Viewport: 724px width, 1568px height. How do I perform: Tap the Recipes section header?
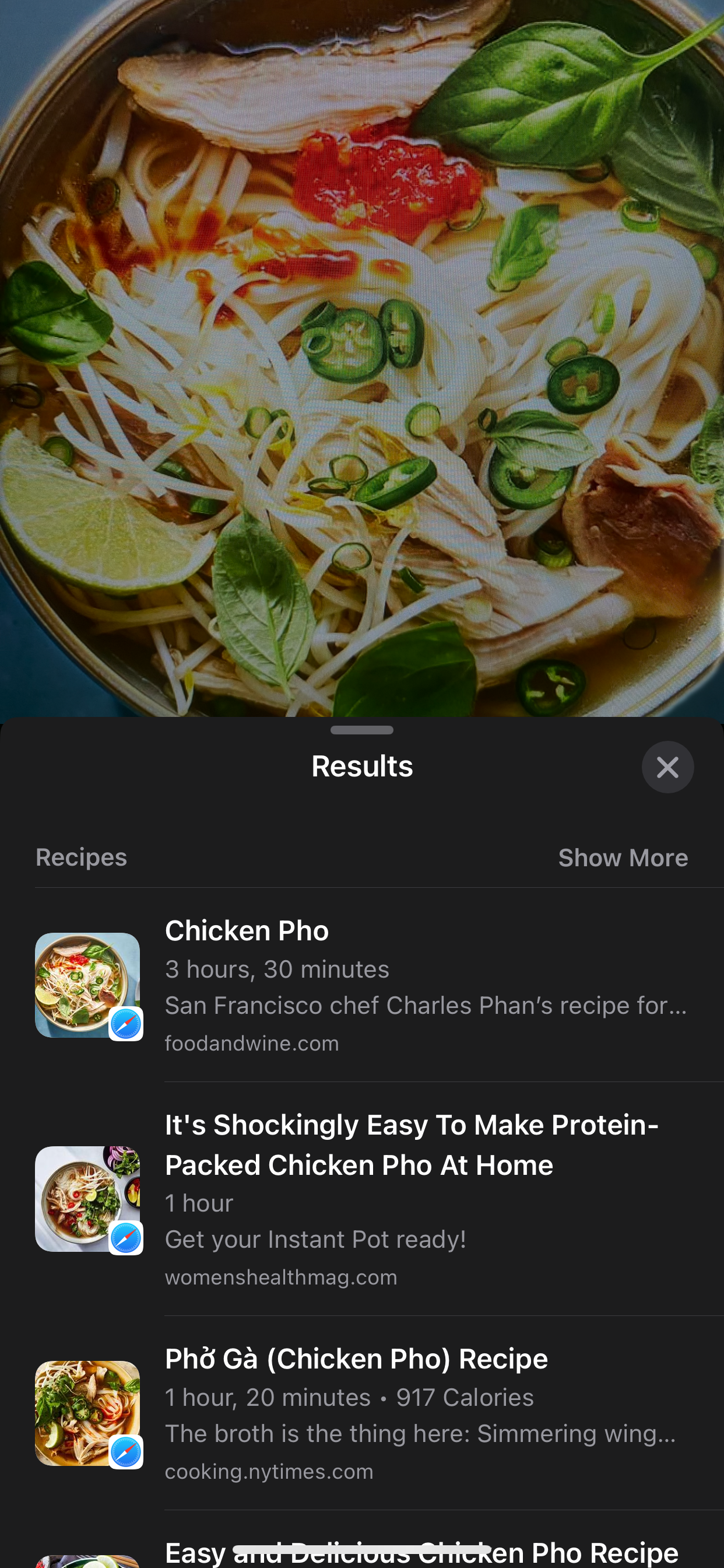[81, 857]
